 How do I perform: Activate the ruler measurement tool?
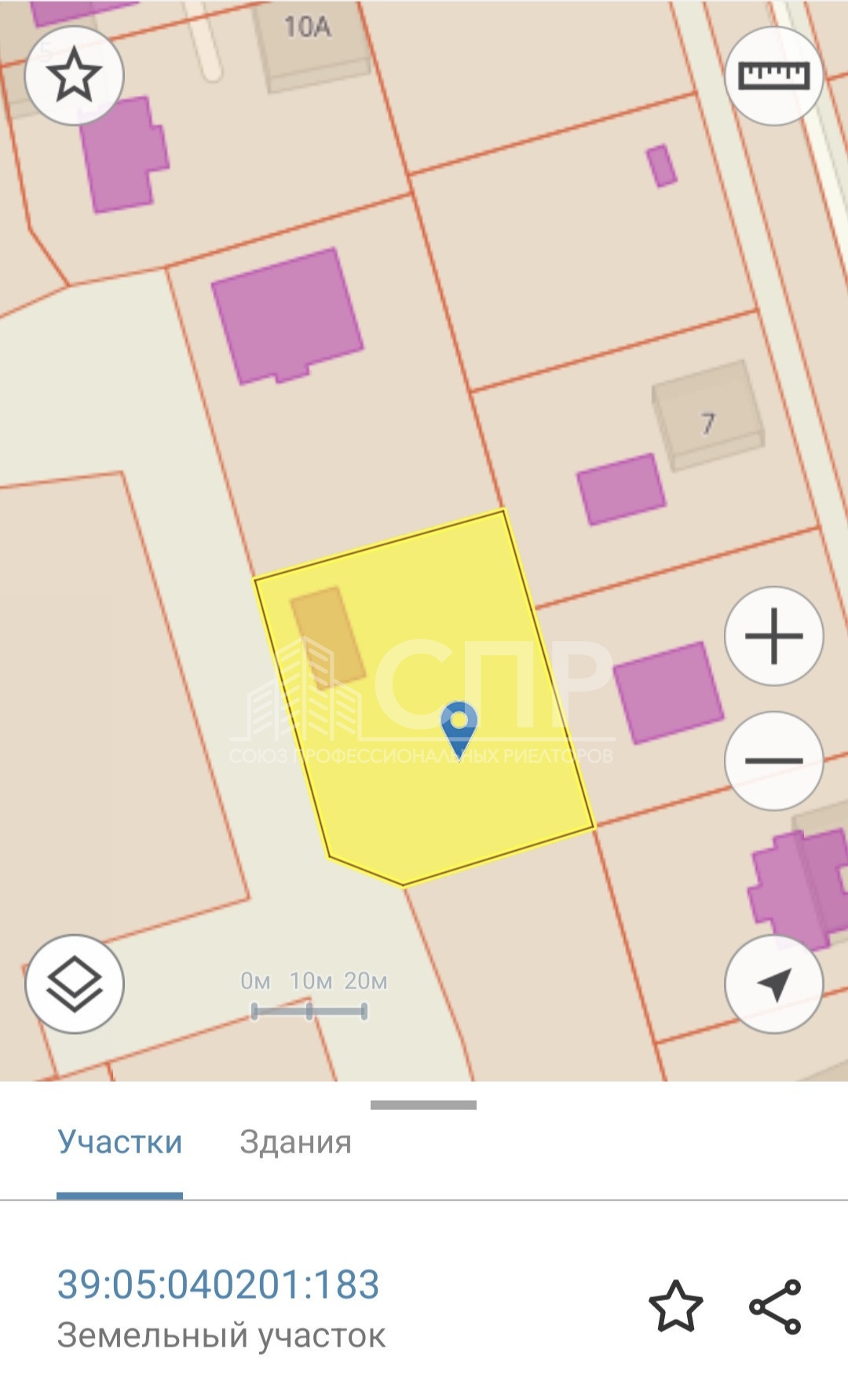(x=773, y=75)
